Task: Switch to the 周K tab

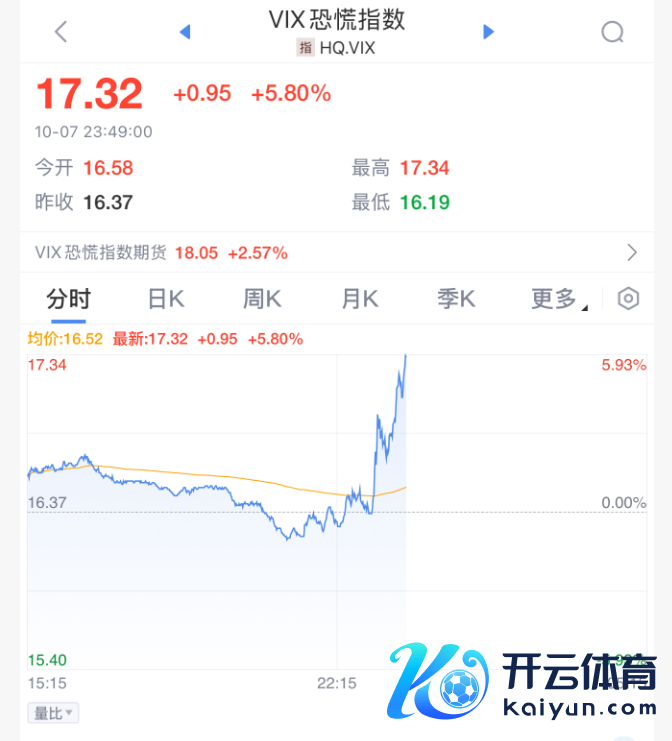Action: (262, 299)
